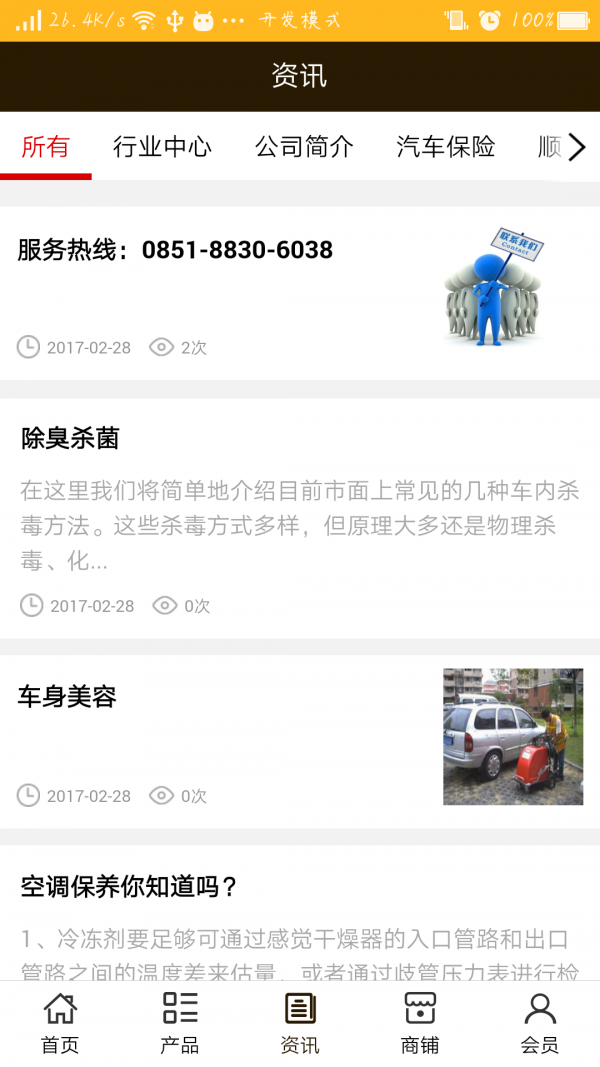Open the 商铺 bottom tab

(420, 1023)
